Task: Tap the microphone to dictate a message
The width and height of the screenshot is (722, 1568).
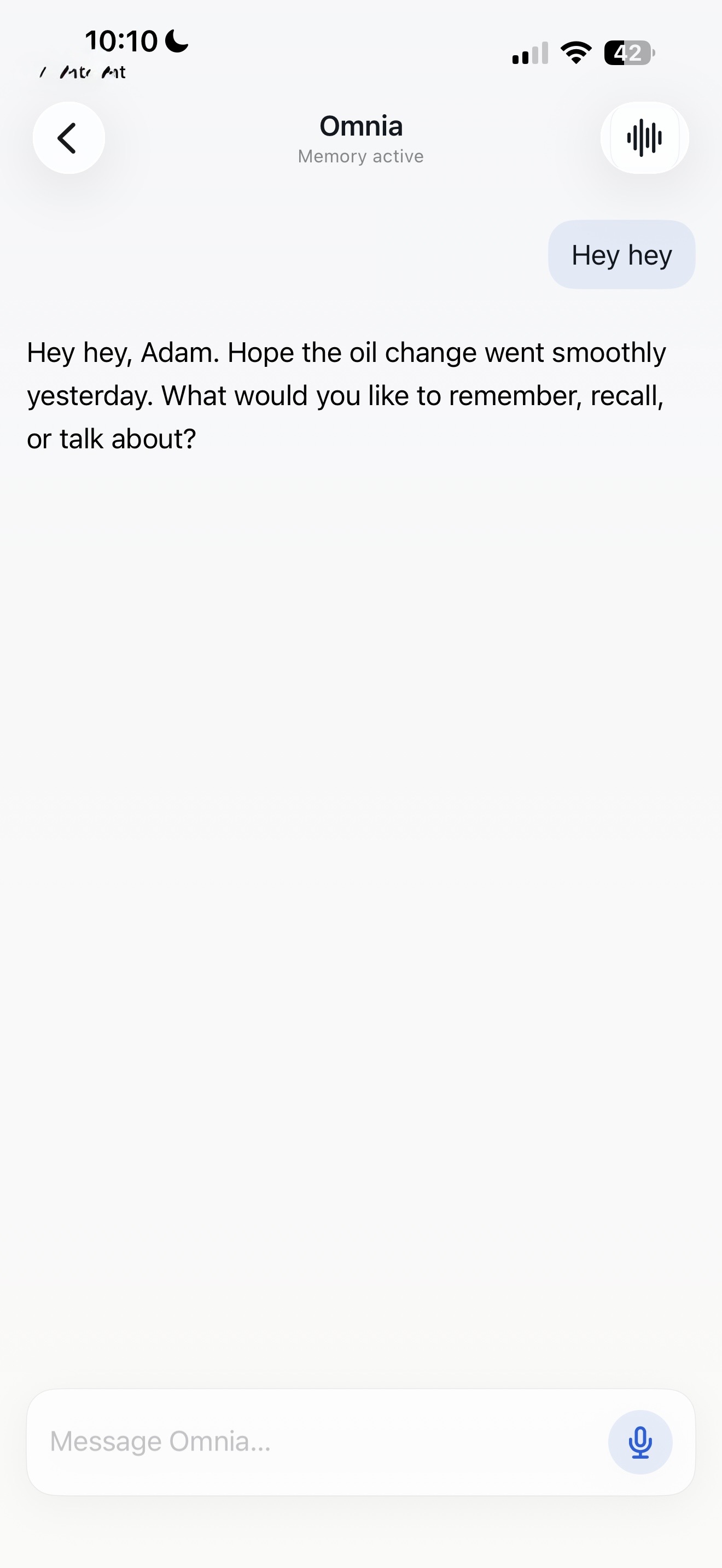Action: coord(640,1442)
